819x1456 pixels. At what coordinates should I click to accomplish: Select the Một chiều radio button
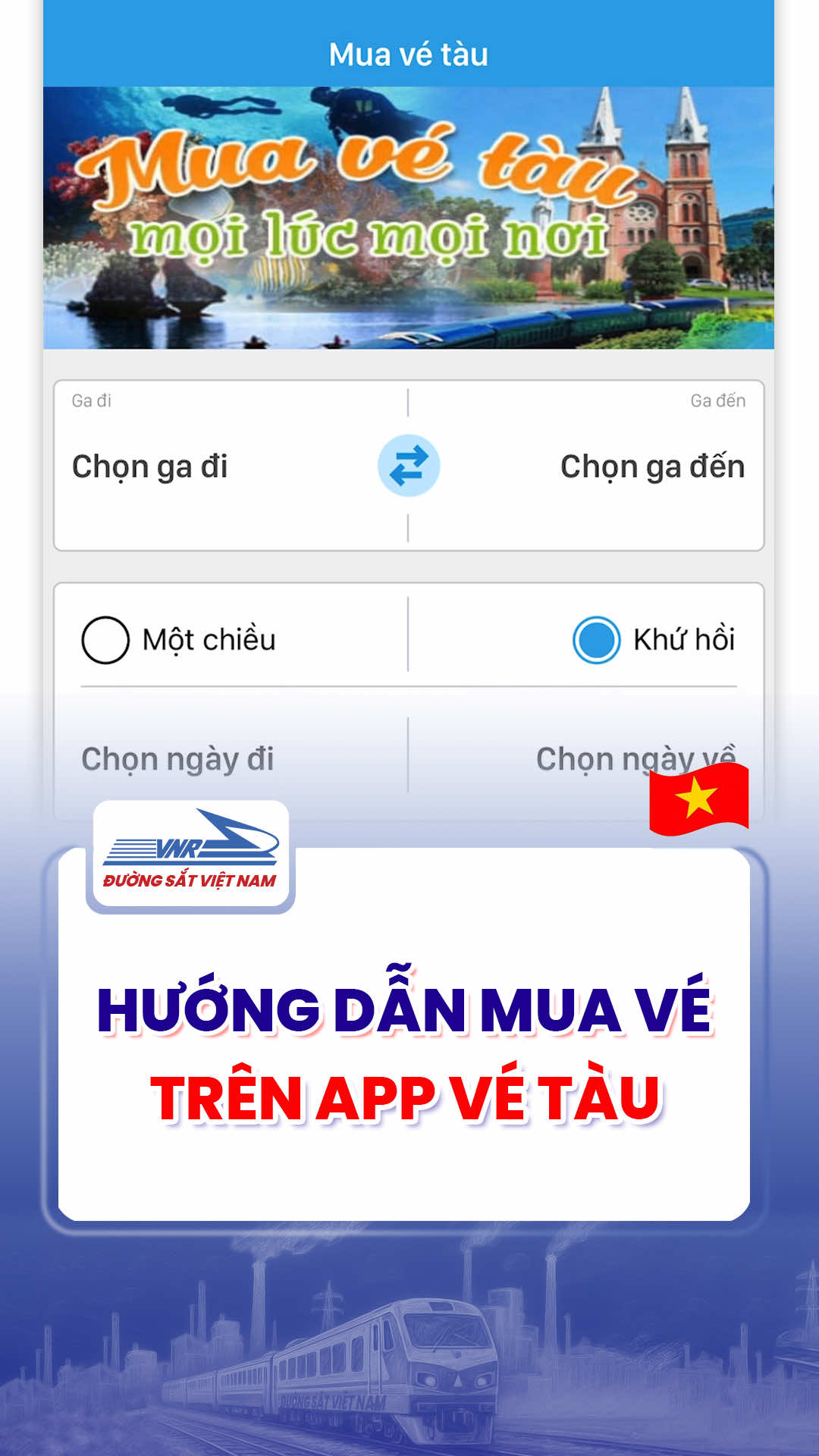tap(106, 641)
